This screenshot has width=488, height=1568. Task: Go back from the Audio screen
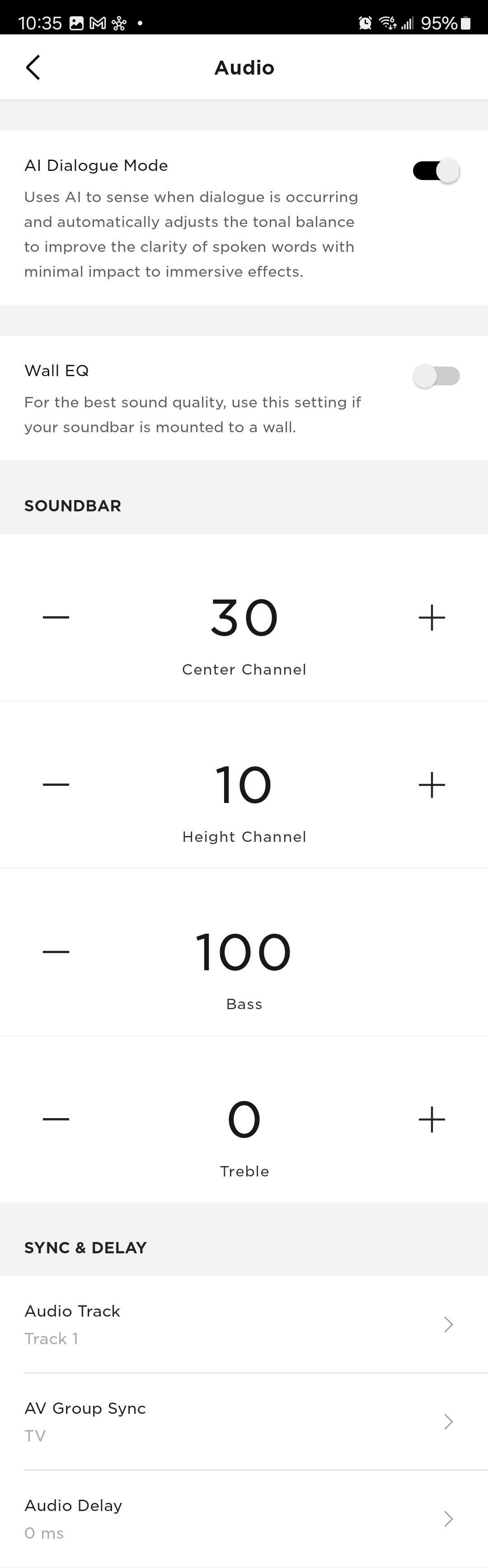(33, 67)
